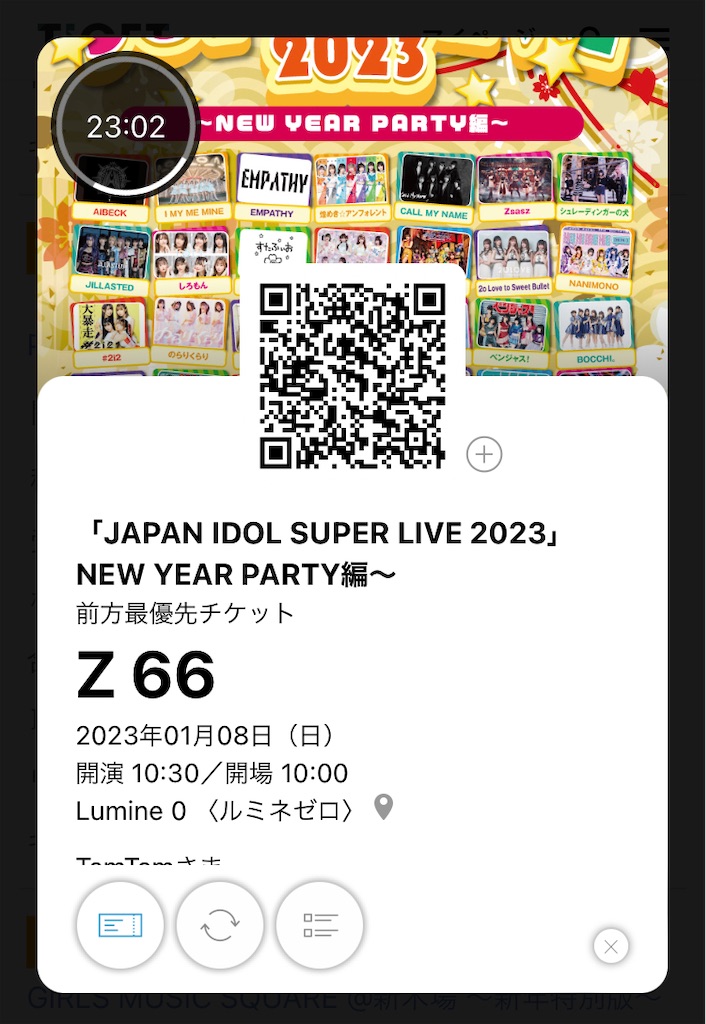Enlarge the QR code with plus icon

pos(484,454)
